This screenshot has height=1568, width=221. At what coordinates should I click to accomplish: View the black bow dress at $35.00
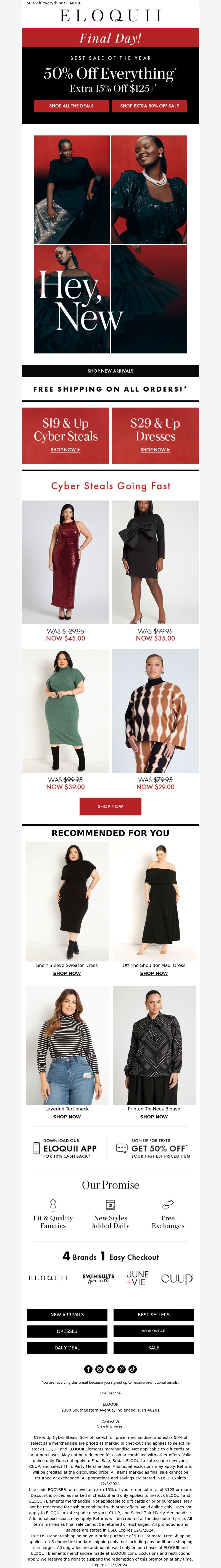click(x=155, y=562)
